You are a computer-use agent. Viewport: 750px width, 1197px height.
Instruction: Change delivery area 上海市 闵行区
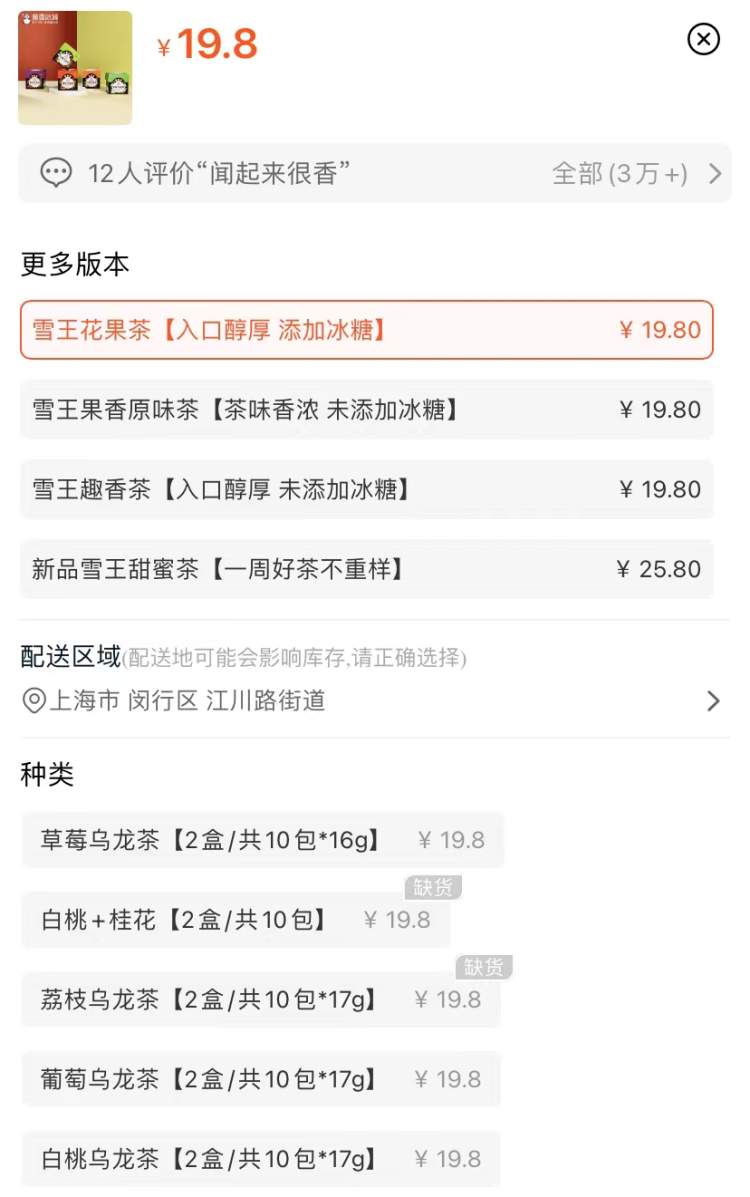point(370,700)
